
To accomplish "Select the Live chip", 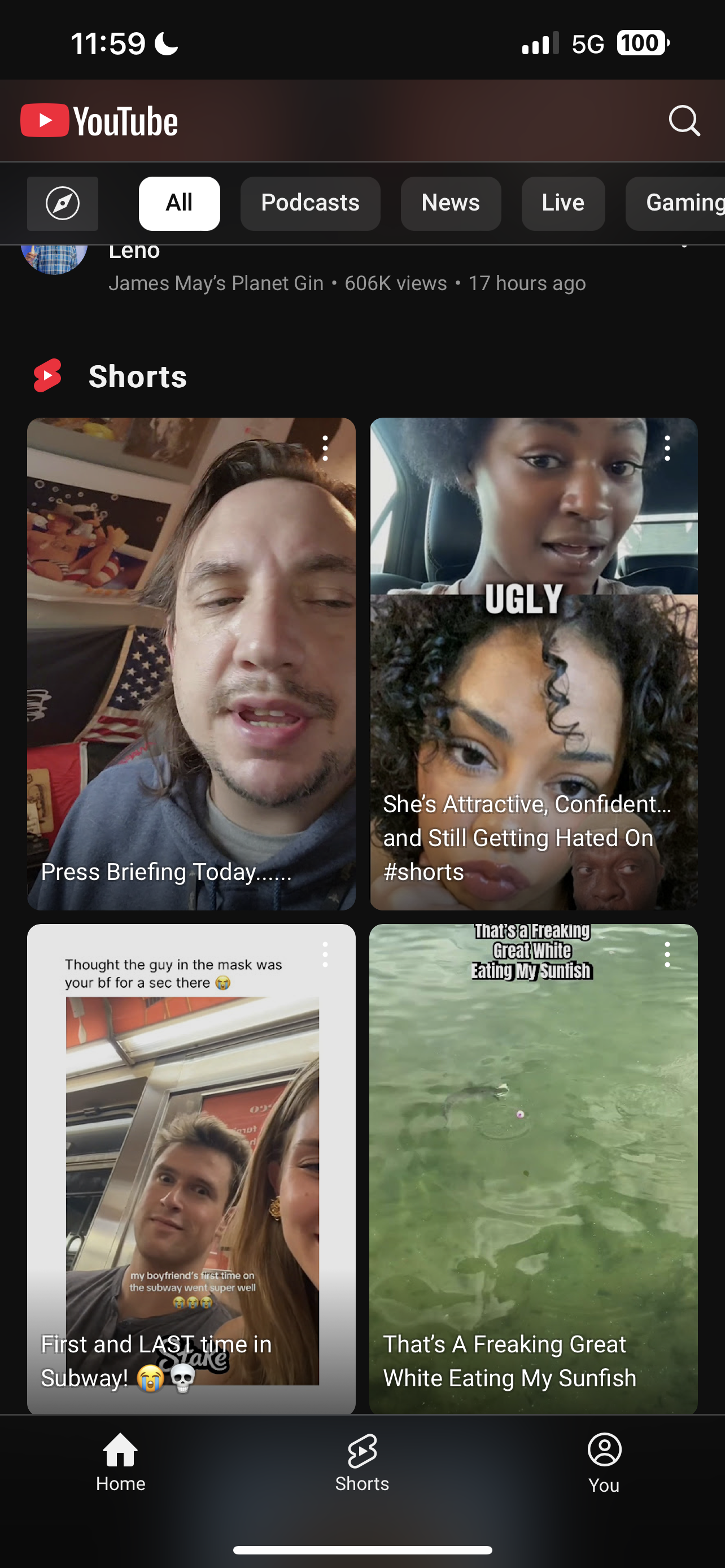I will click(x=563, y=203).
